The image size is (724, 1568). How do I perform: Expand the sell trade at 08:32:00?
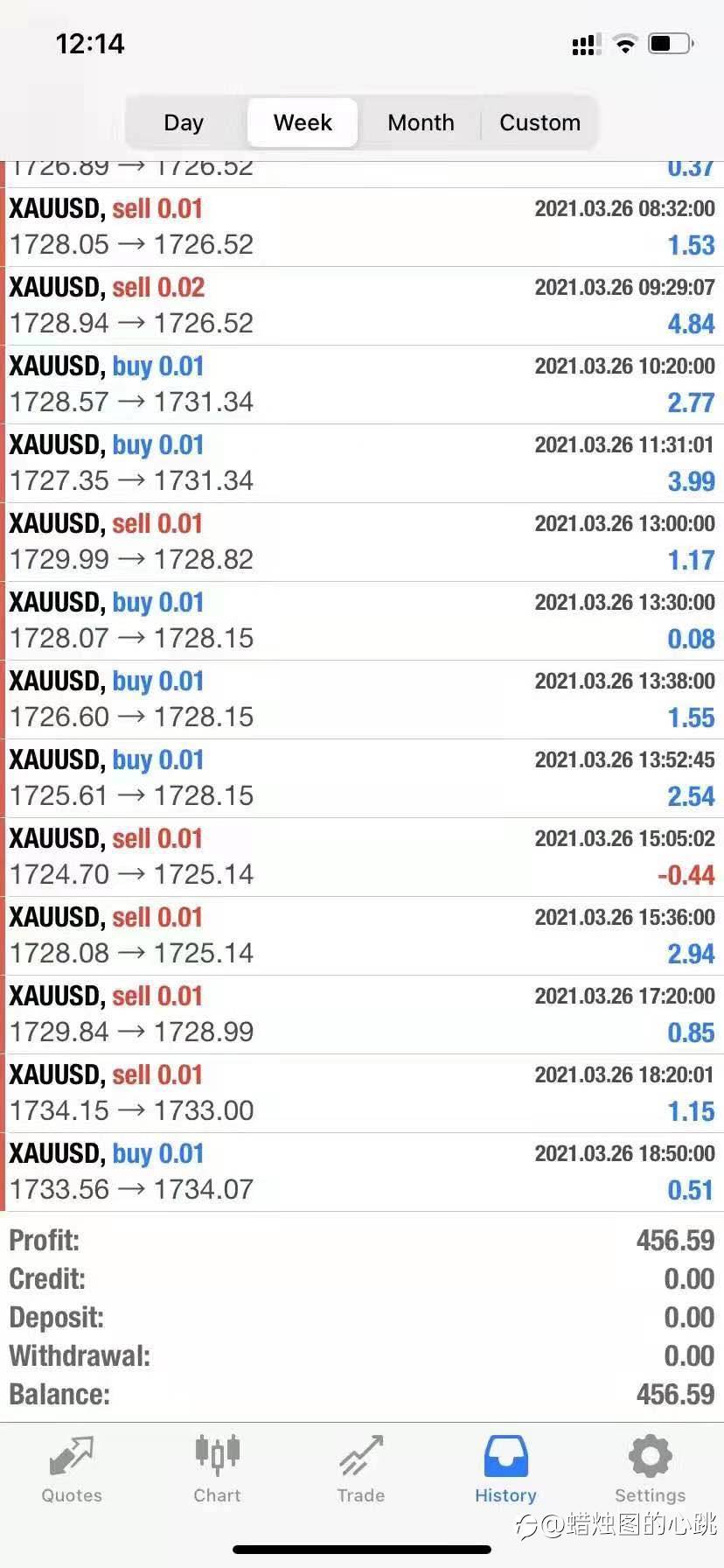click(362, 227)
